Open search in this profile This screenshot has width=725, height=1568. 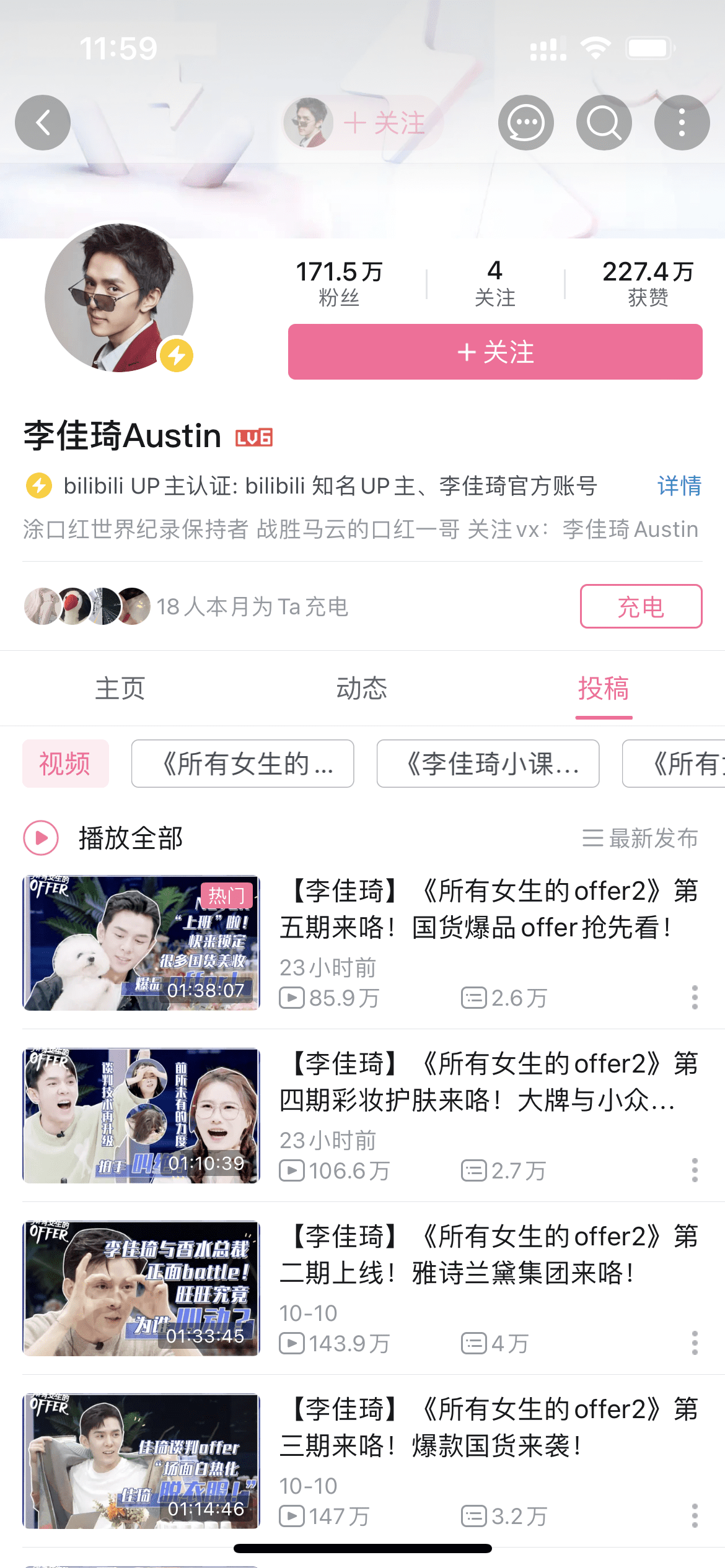click(604, 123)
